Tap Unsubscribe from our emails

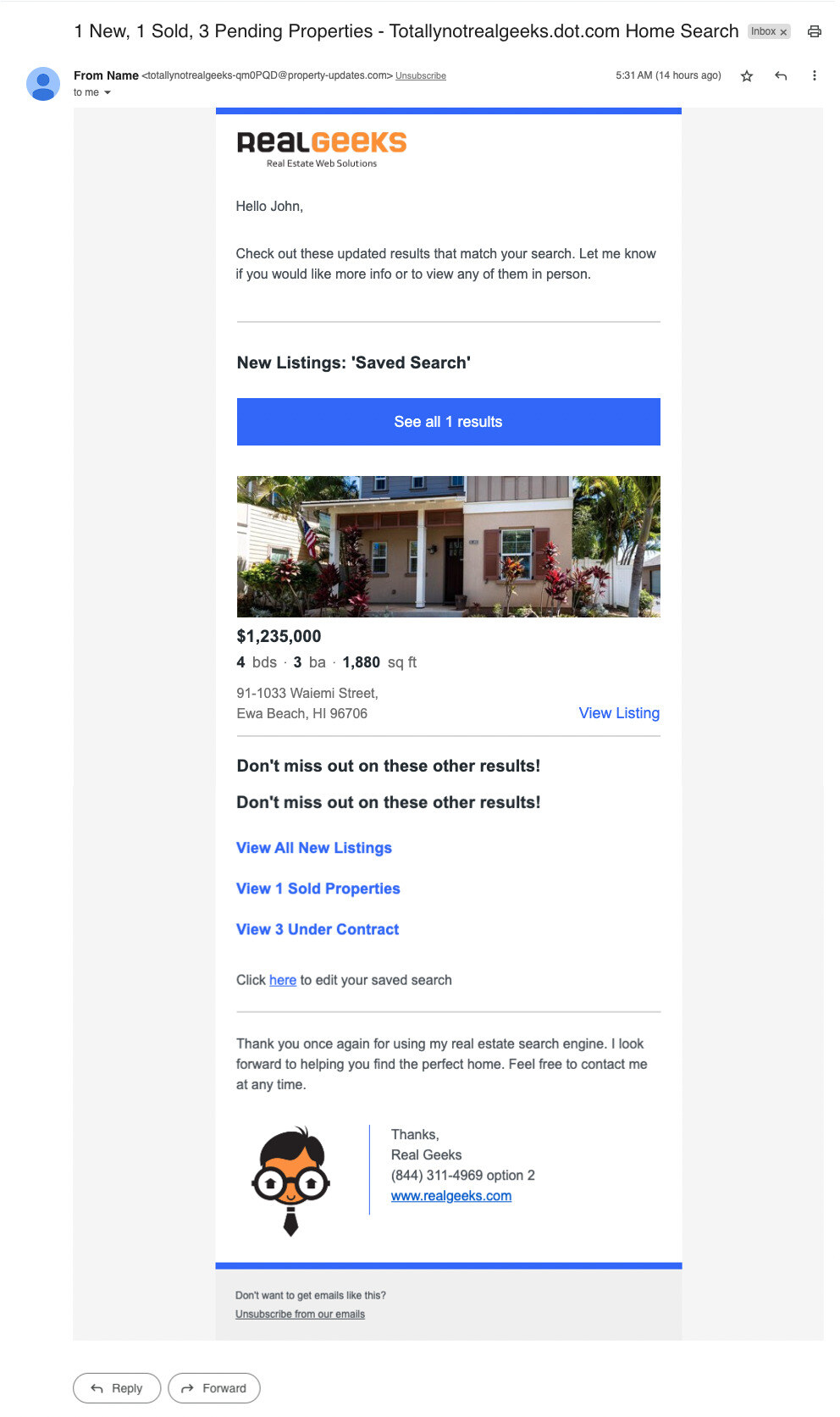tap(300, 1315)
